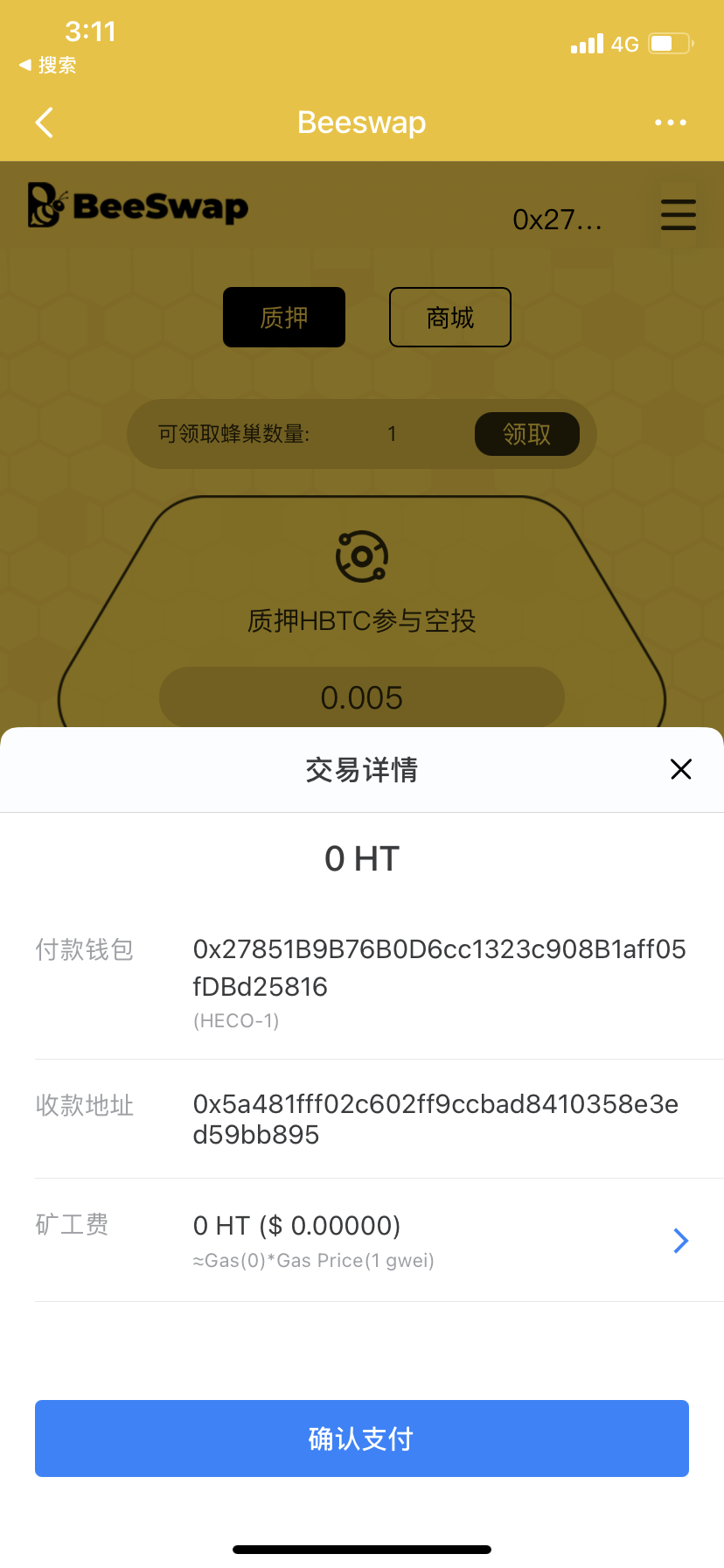The image size is (724, 1568).
Task: Claim hives with 领取 button
Action: (x=526, y=434)
